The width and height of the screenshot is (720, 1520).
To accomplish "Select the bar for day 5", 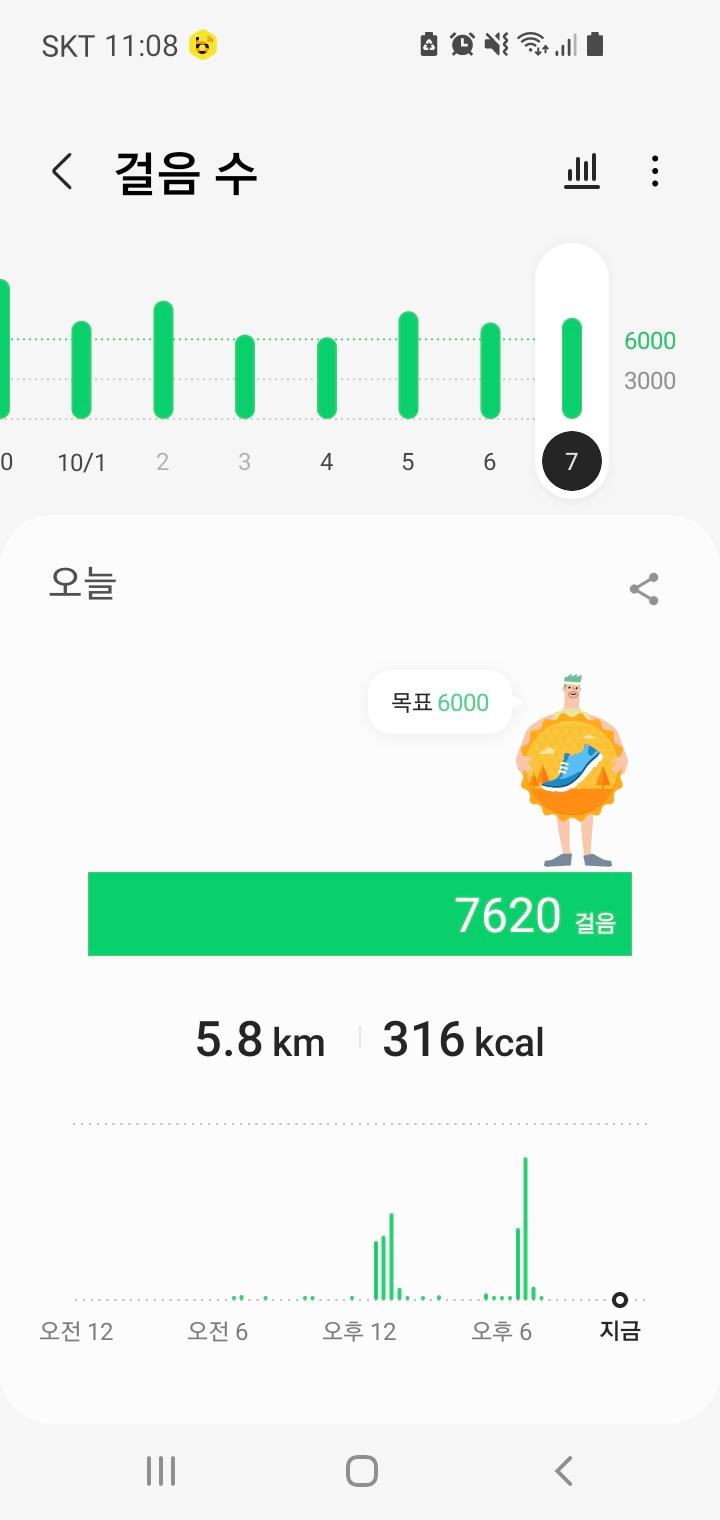I will click(408, 365).
